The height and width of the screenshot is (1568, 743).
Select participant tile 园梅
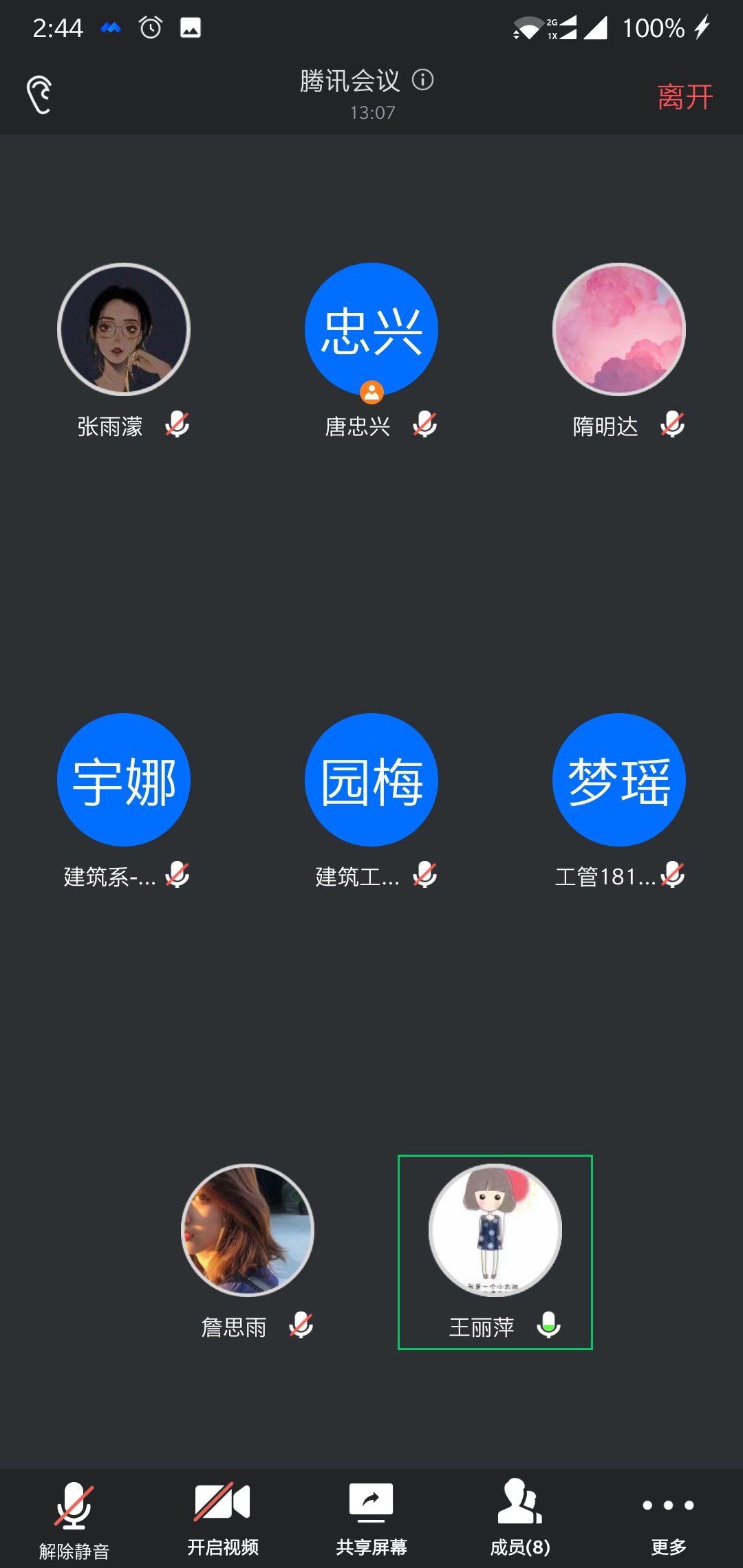(371, 780)
